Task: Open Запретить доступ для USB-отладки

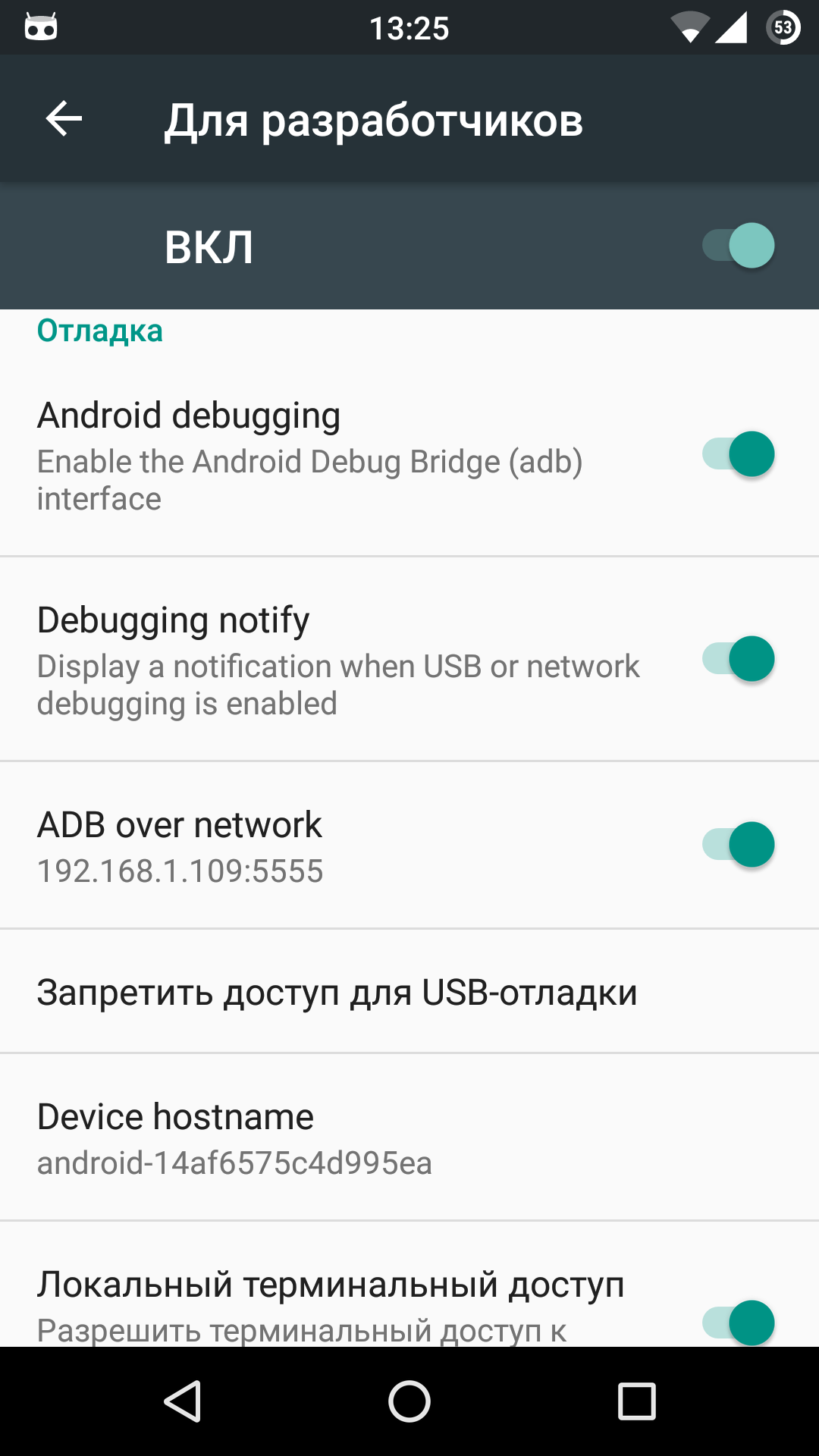Action: click(337, 993)
